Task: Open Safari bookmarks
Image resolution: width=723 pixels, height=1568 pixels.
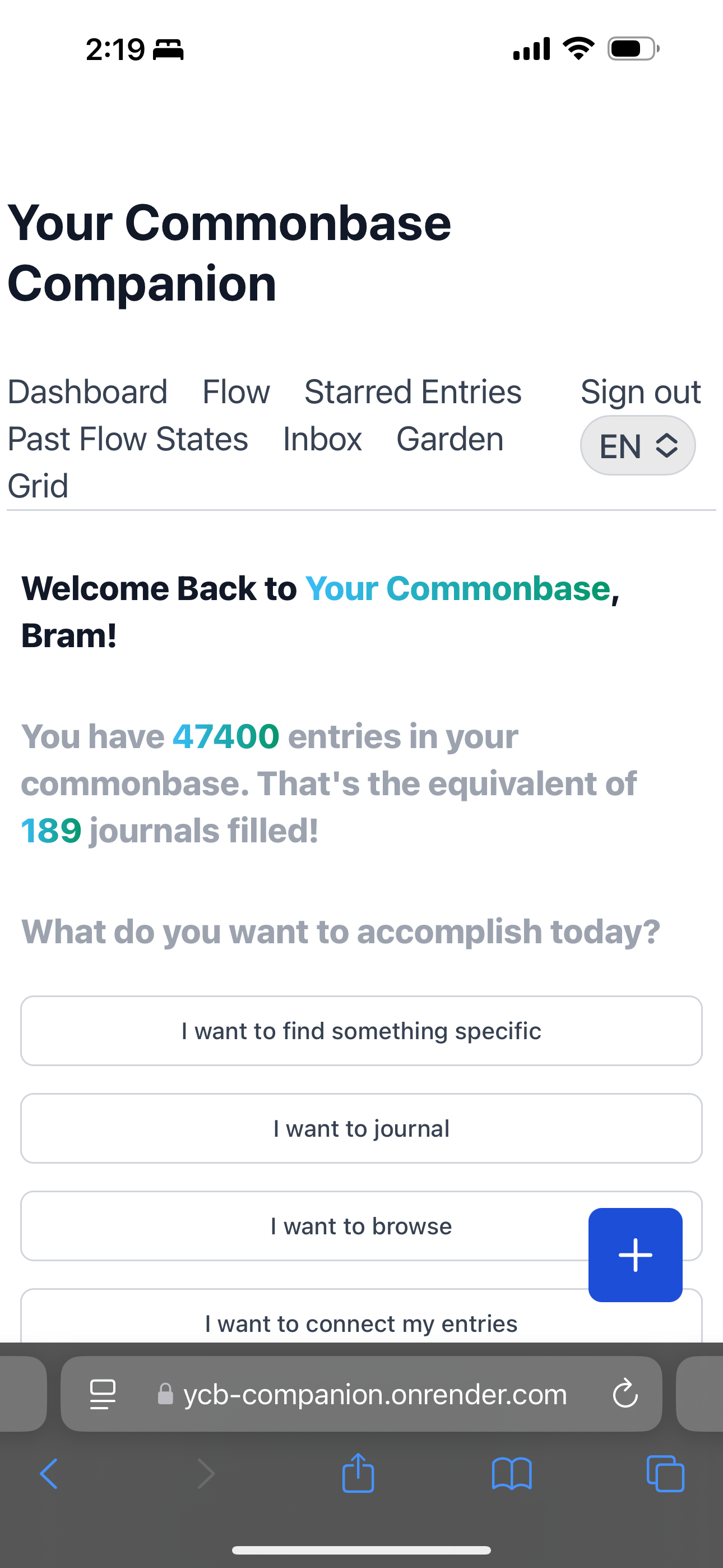Action: (512, 1474)
